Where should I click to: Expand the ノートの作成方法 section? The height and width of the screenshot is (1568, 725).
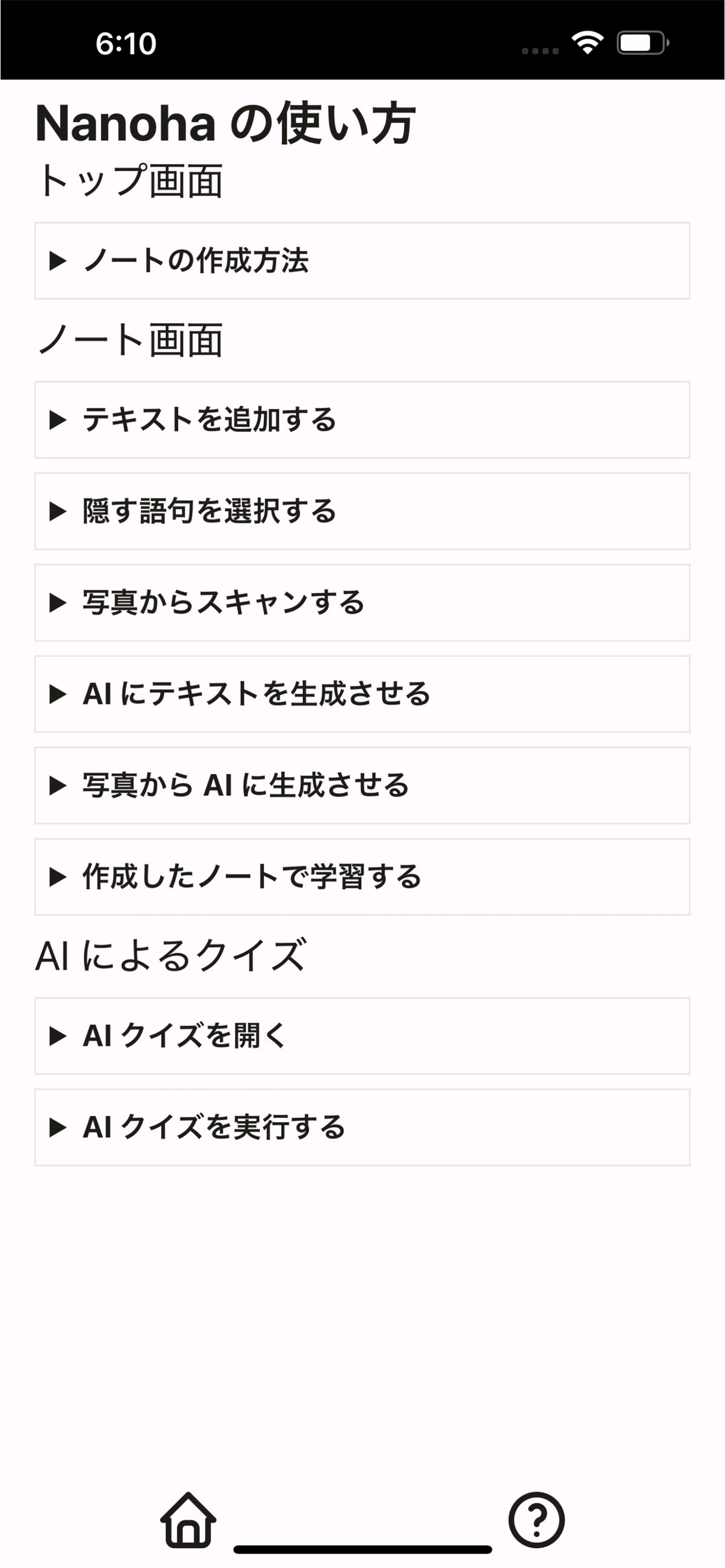point(362,261)
